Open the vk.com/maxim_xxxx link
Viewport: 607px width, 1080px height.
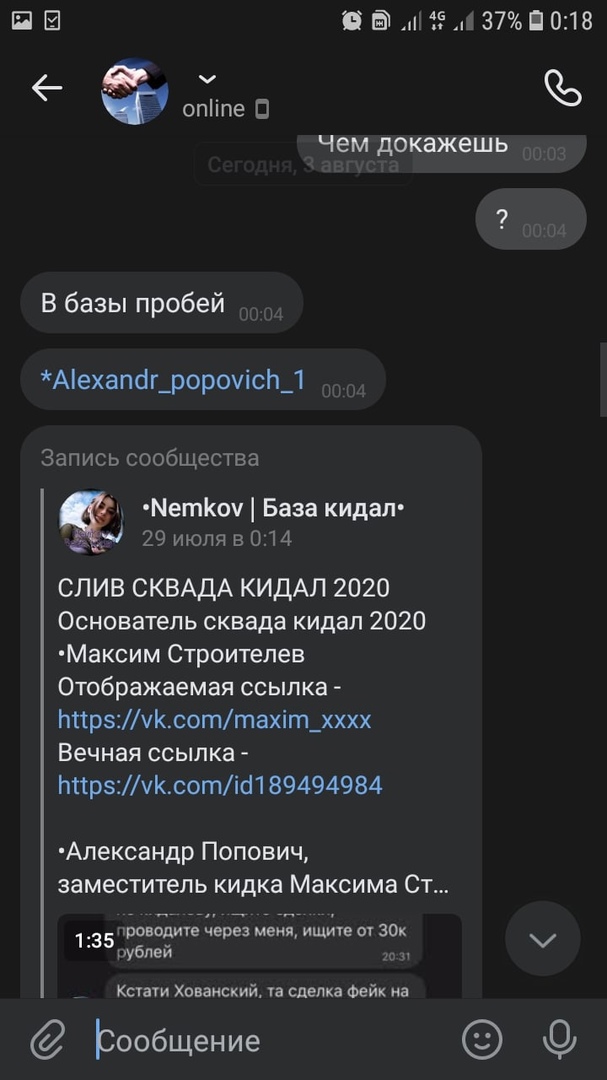214,719
